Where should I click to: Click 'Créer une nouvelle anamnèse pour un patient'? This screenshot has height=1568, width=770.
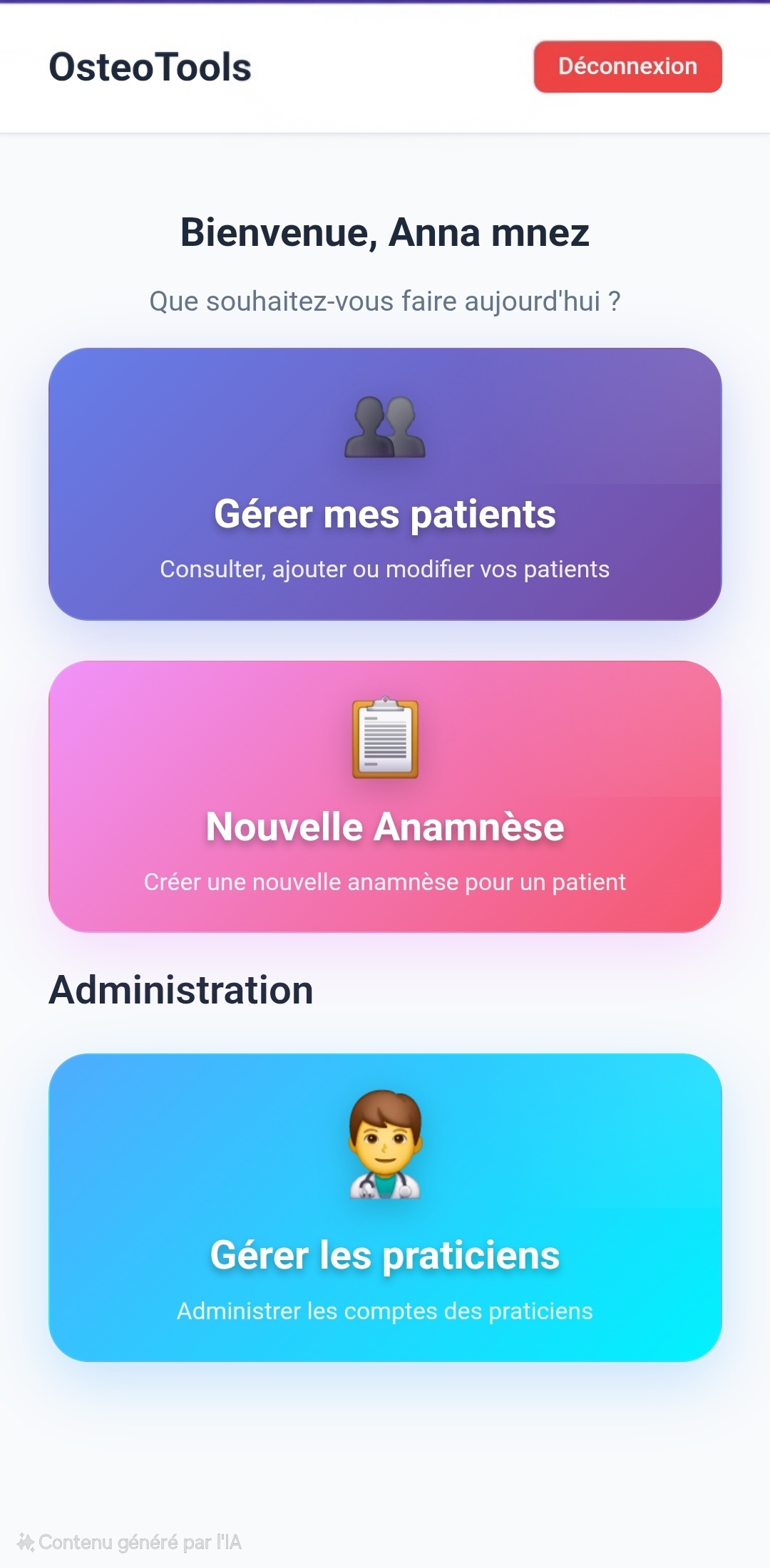(x=385, y=882)
